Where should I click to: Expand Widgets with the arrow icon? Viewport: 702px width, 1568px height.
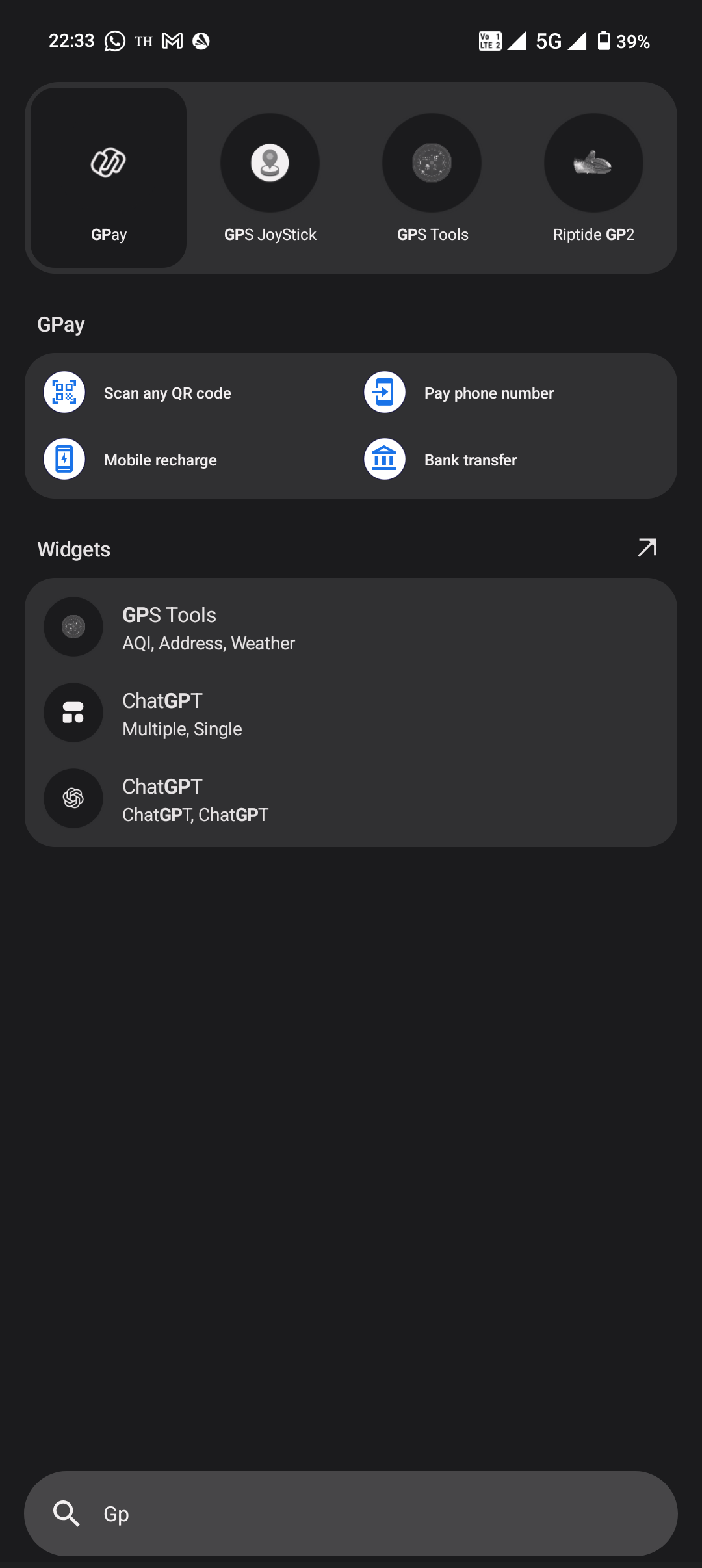click(x=647, y=548)
